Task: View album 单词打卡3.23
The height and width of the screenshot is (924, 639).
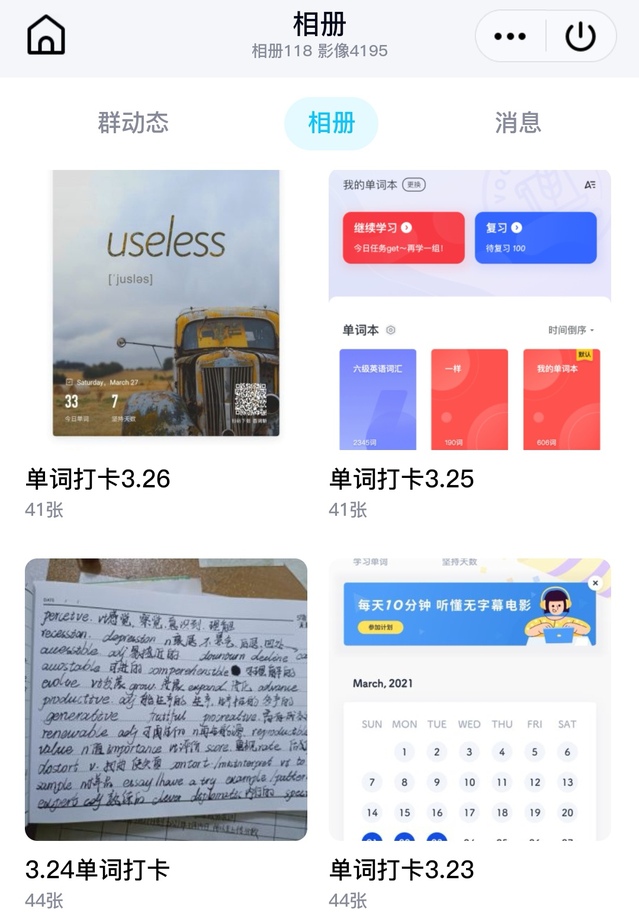Action: [x=470, y=699]
